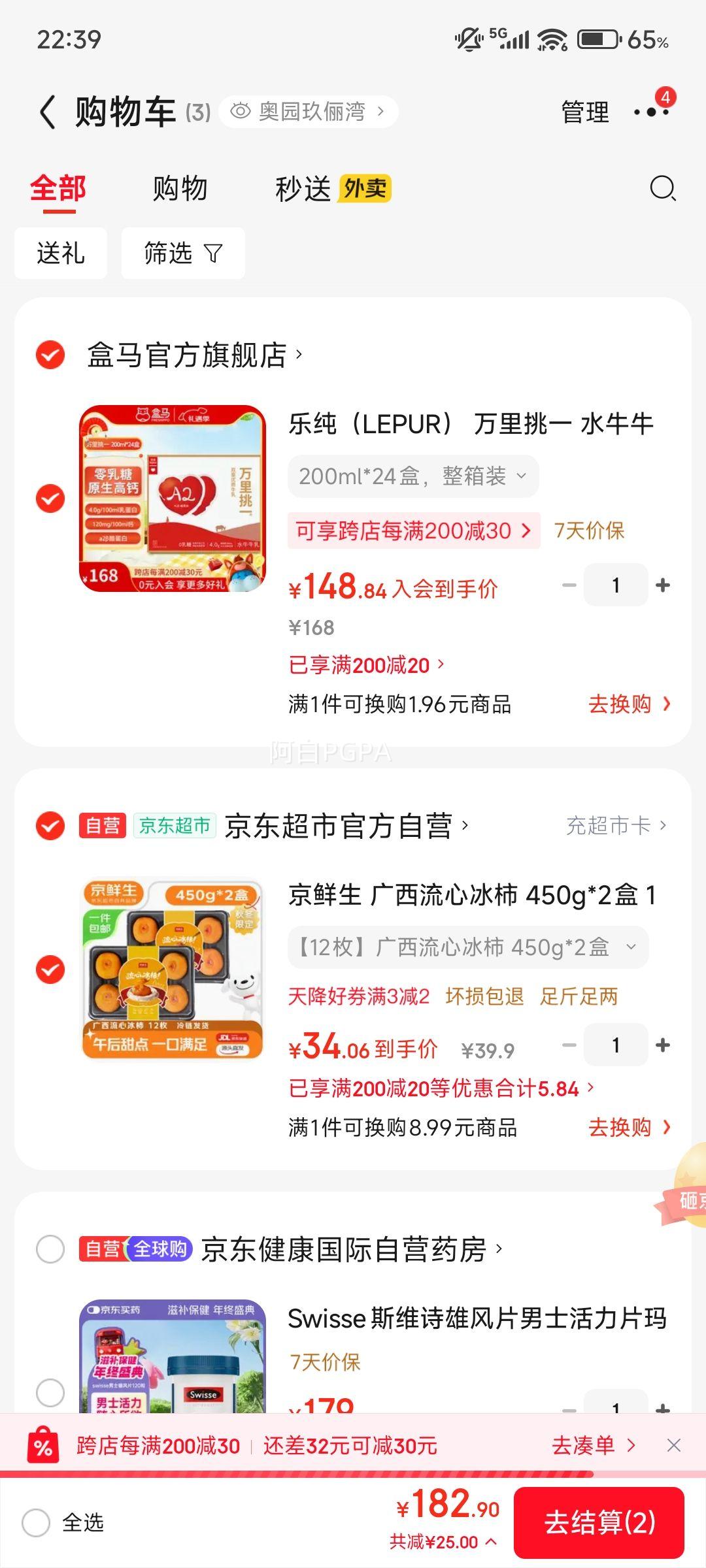Click the eye icon beside 奥园玖俪湾 address
The height and width of the screenshot is (1568, 706).
[x=242, y=111]
